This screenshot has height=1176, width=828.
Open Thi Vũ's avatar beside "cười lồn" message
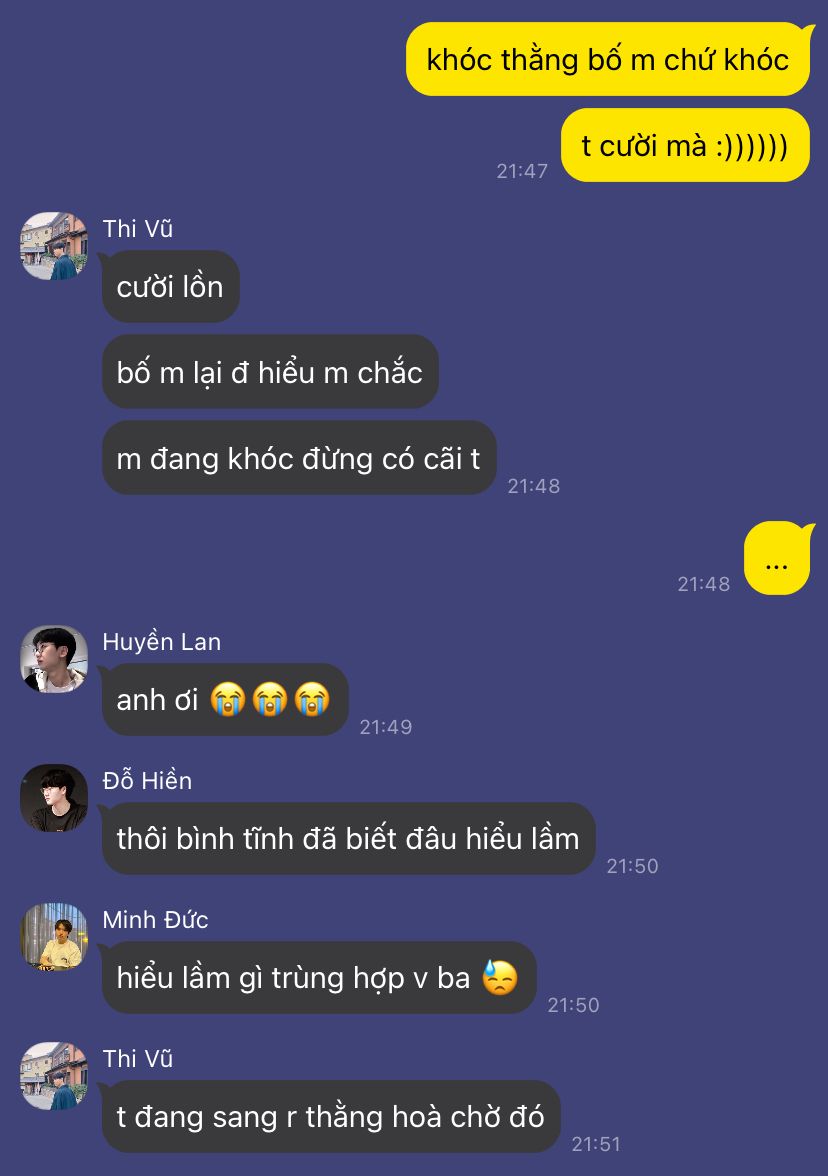tap(54, 246)
